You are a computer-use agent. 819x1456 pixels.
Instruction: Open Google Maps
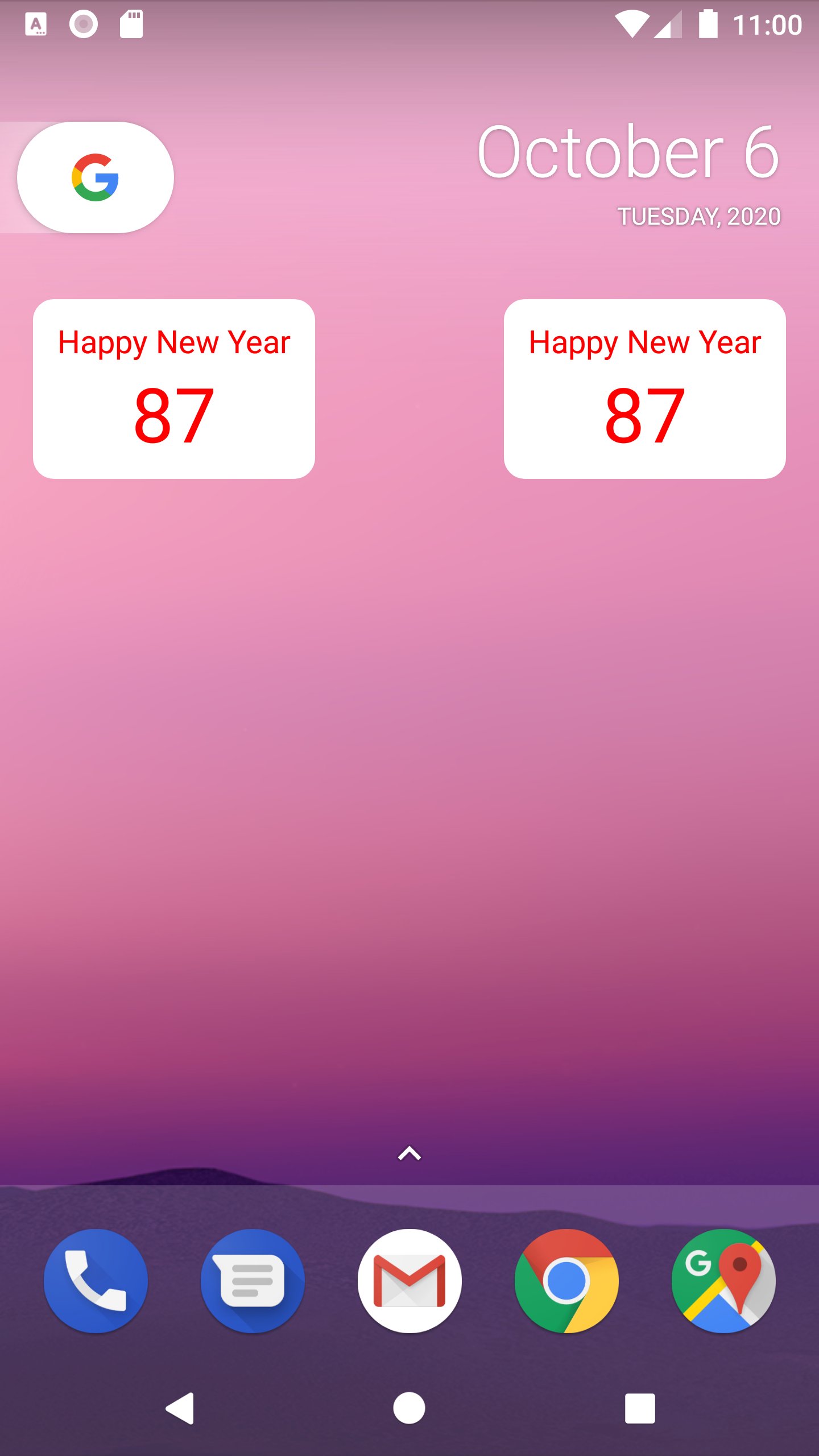click(723, 1281)
